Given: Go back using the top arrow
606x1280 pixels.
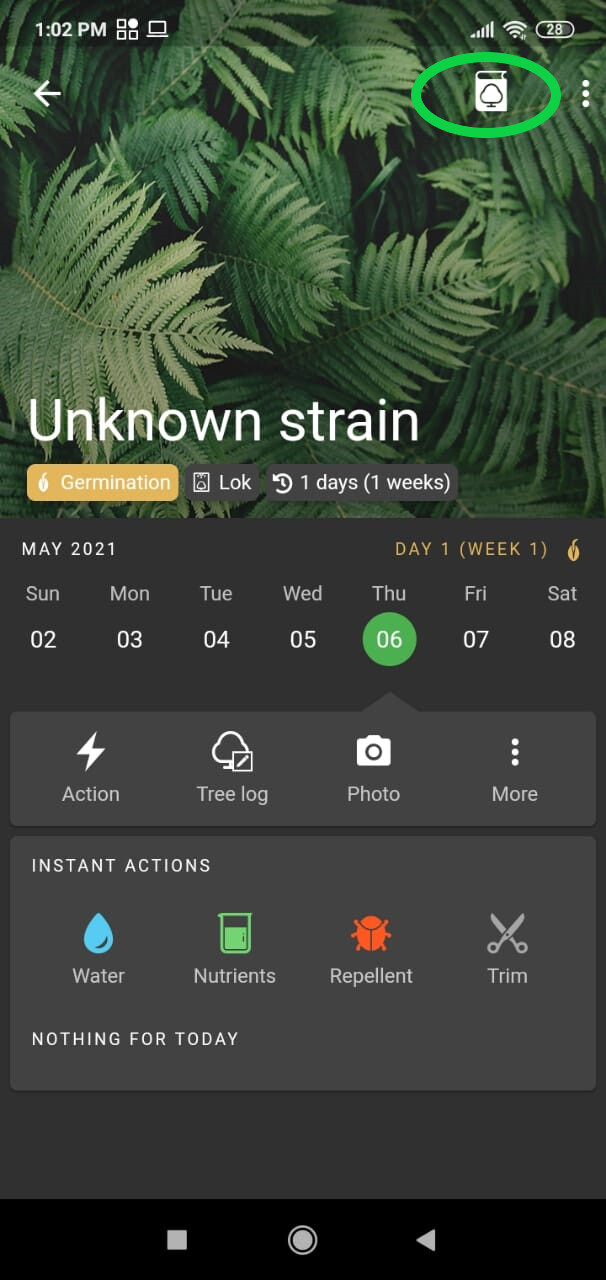Looking at the screenshot, I should 47,94.
